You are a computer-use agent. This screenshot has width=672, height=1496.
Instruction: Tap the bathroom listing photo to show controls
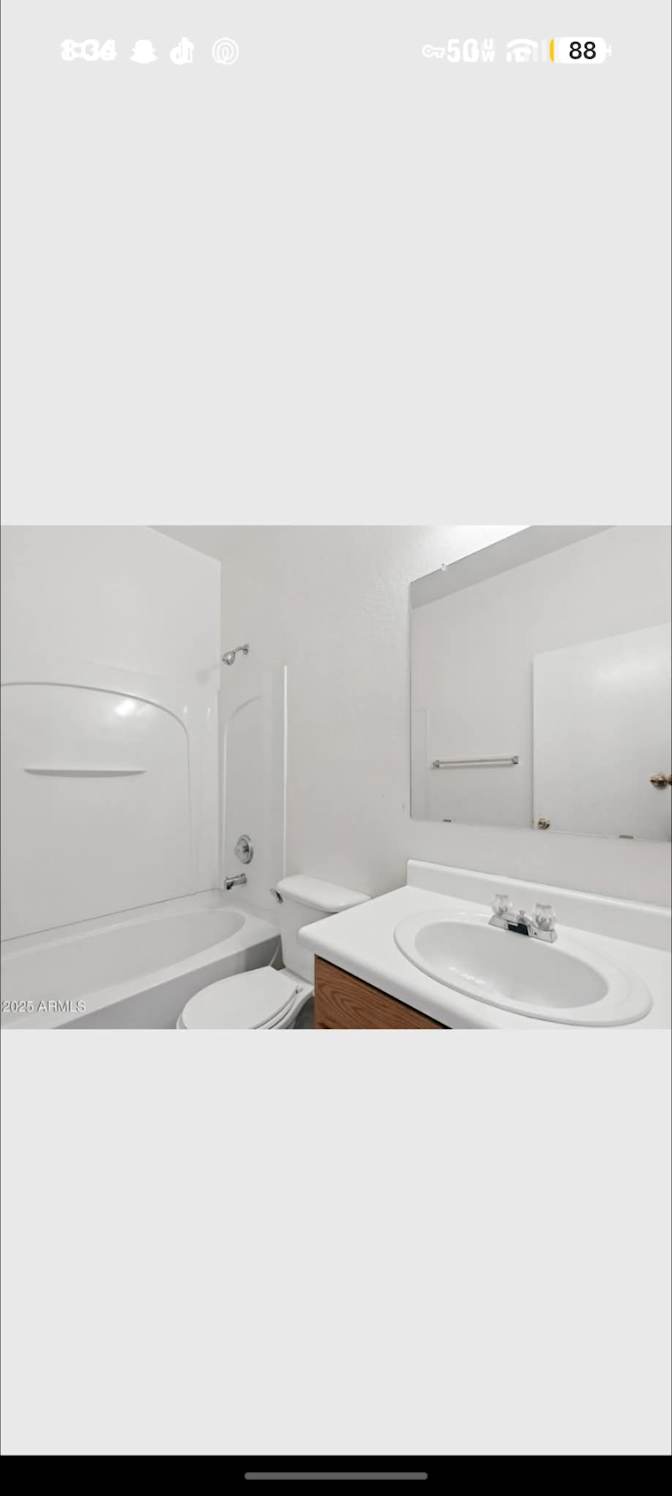click(x=336, y=777)
